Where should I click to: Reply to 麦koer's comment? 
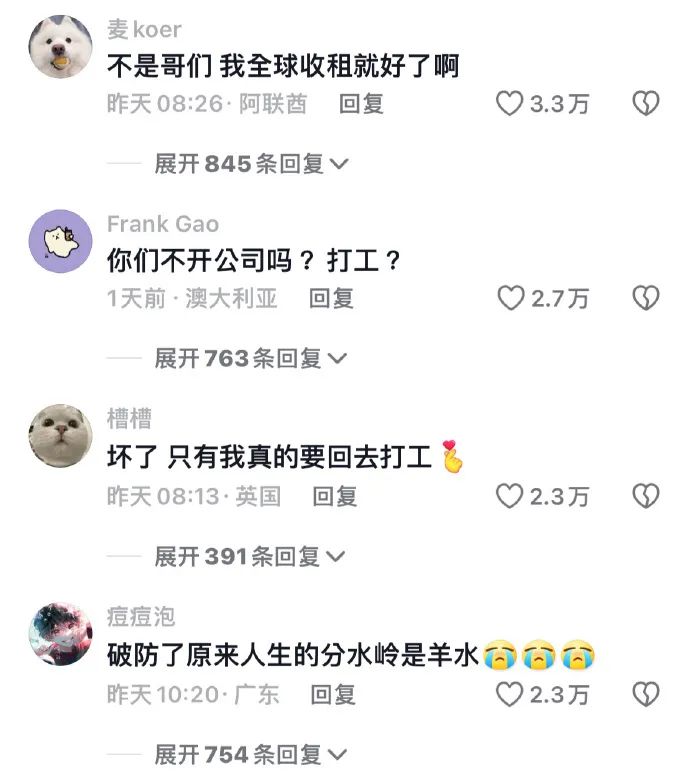[362, 103]
